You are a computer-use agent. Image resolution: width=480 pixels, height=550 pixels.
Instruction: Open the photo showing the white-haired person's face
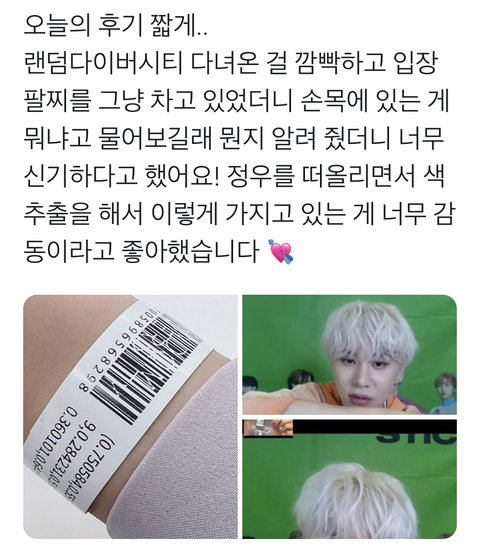pos(349,355)
